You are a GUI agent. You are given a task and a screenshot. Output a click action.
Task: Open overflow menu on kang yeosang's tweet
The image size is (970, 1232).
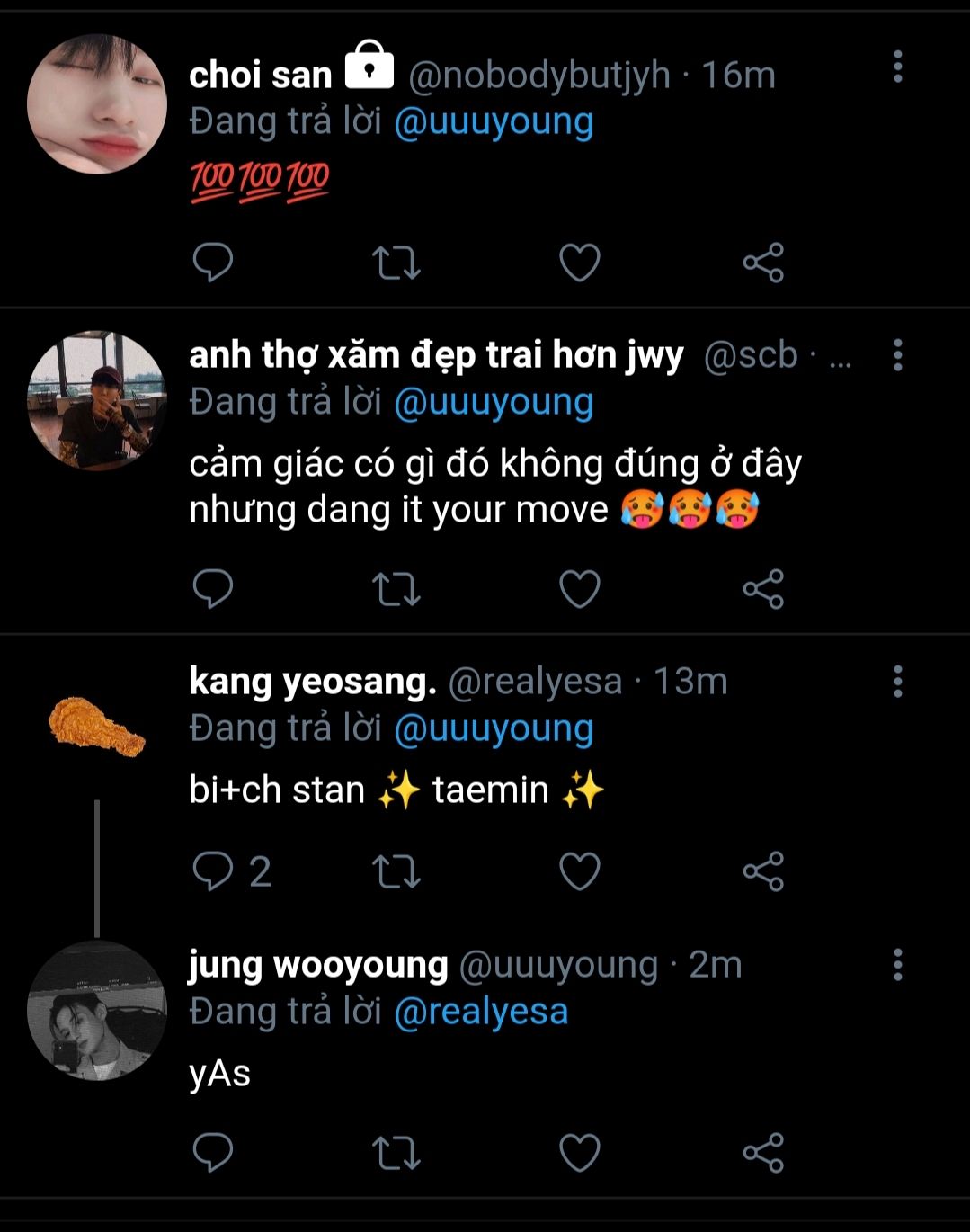click(897, 682)
